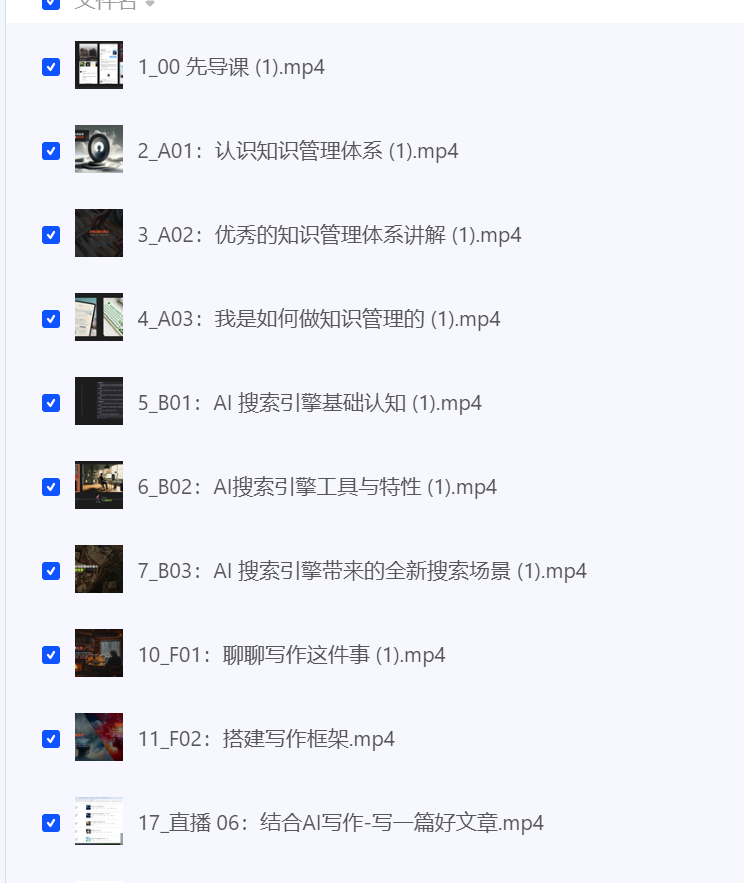The width and height of the screenshot is (744, 883).
Task: Open 4_A03：我是如何做知识管理的 (1).mp4
Action: [318, 319]
